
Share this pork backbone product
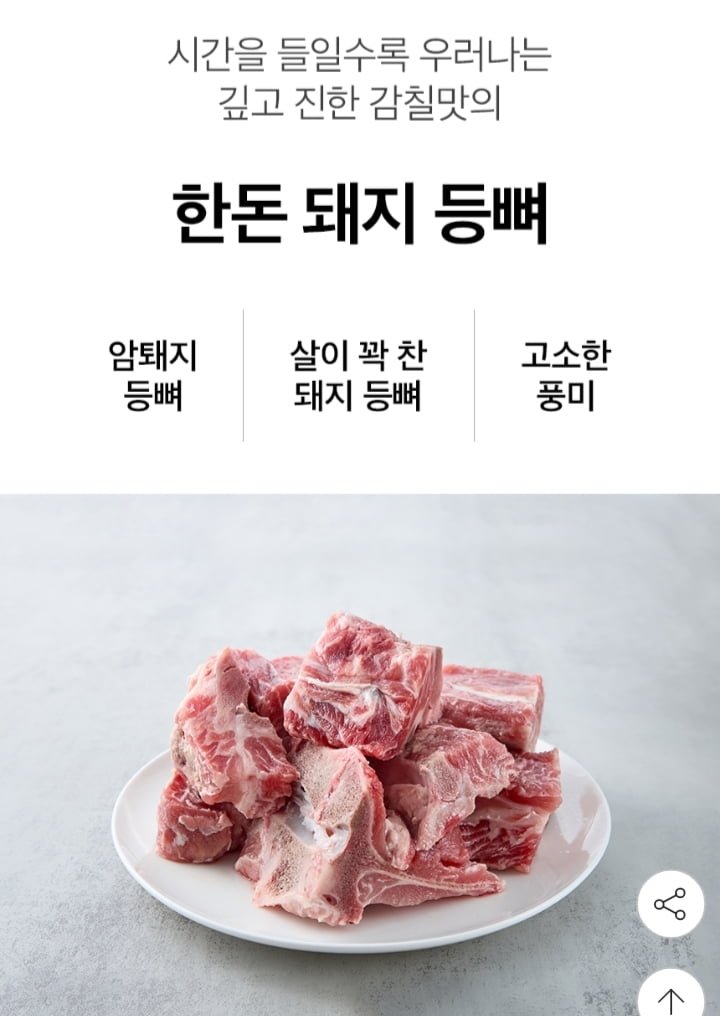point(670,904)
